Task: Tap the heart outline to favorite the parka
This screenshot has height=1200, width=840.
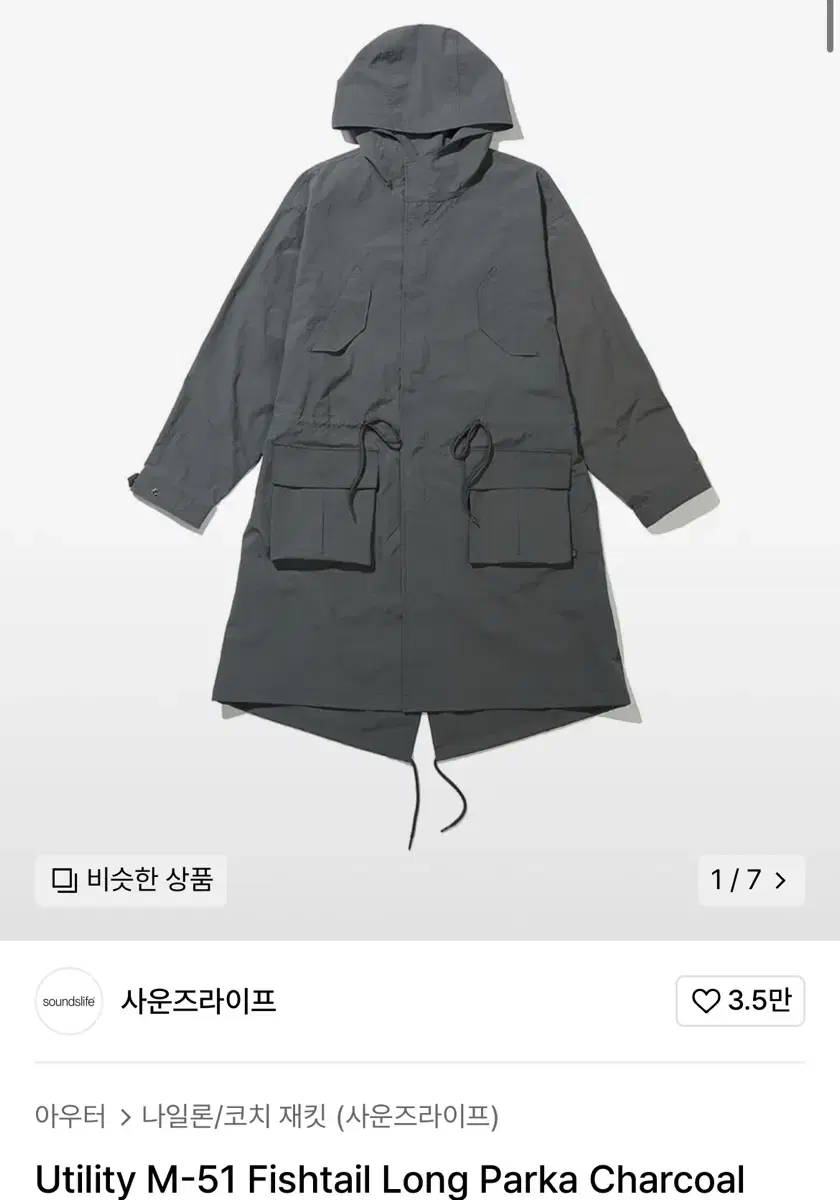Action: pyautogui.click(x=708, y=1000)
